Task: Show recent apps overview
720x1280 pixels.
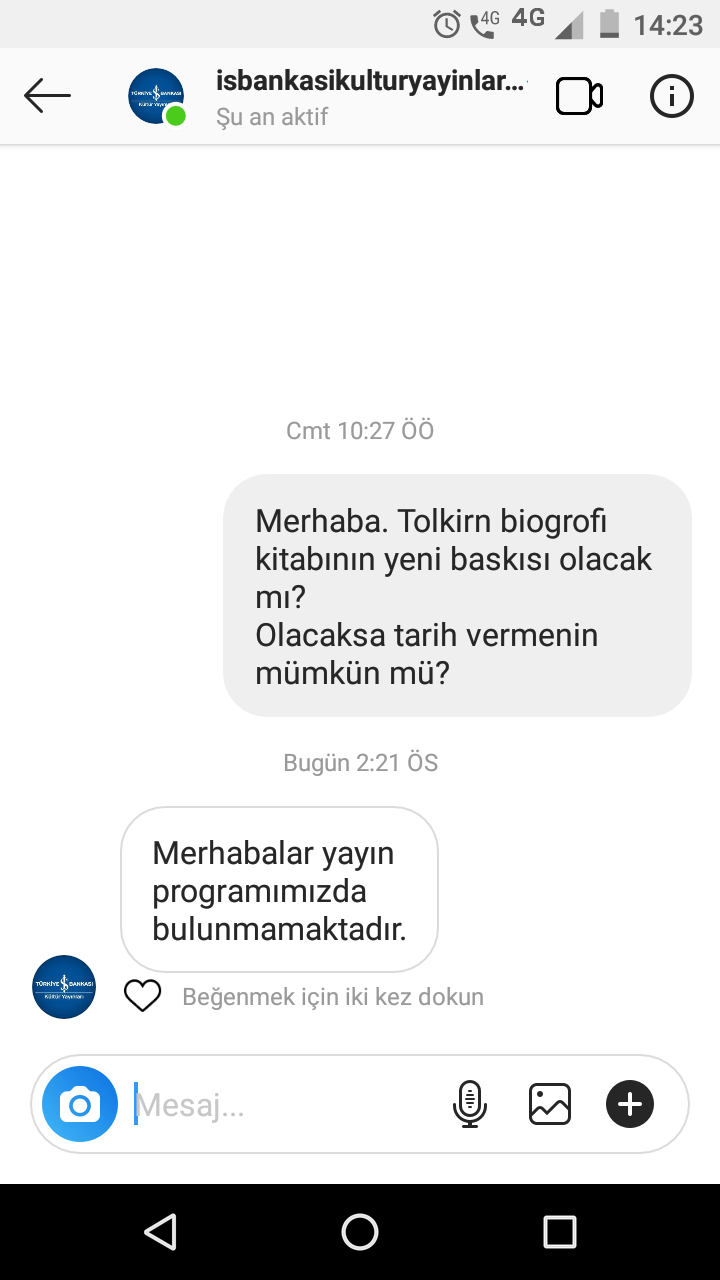Action: 559,1231
